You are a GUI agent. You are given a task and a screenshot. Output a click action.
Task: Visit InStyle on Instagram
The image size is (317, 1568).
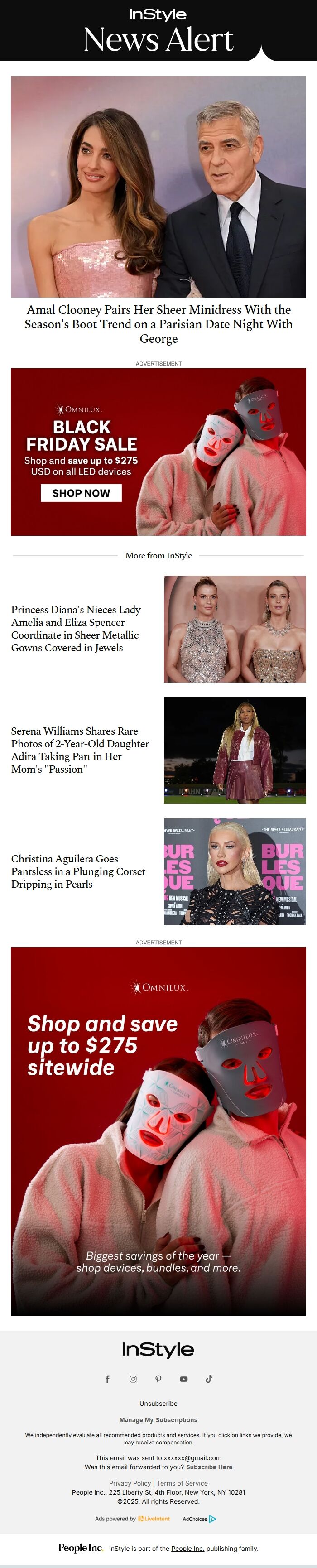coord(133,1379)
